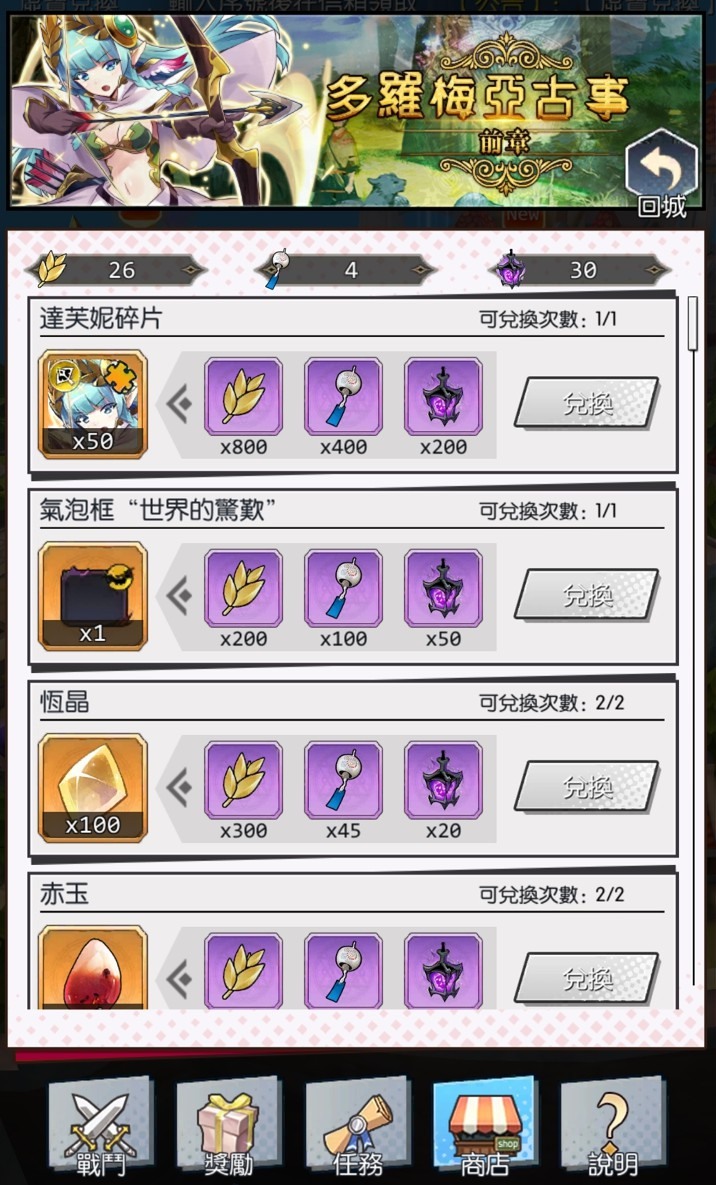Inspect the 氣泡框 x1 reward icon
This screenshot has height=1185, width=716.
point(93,596)
